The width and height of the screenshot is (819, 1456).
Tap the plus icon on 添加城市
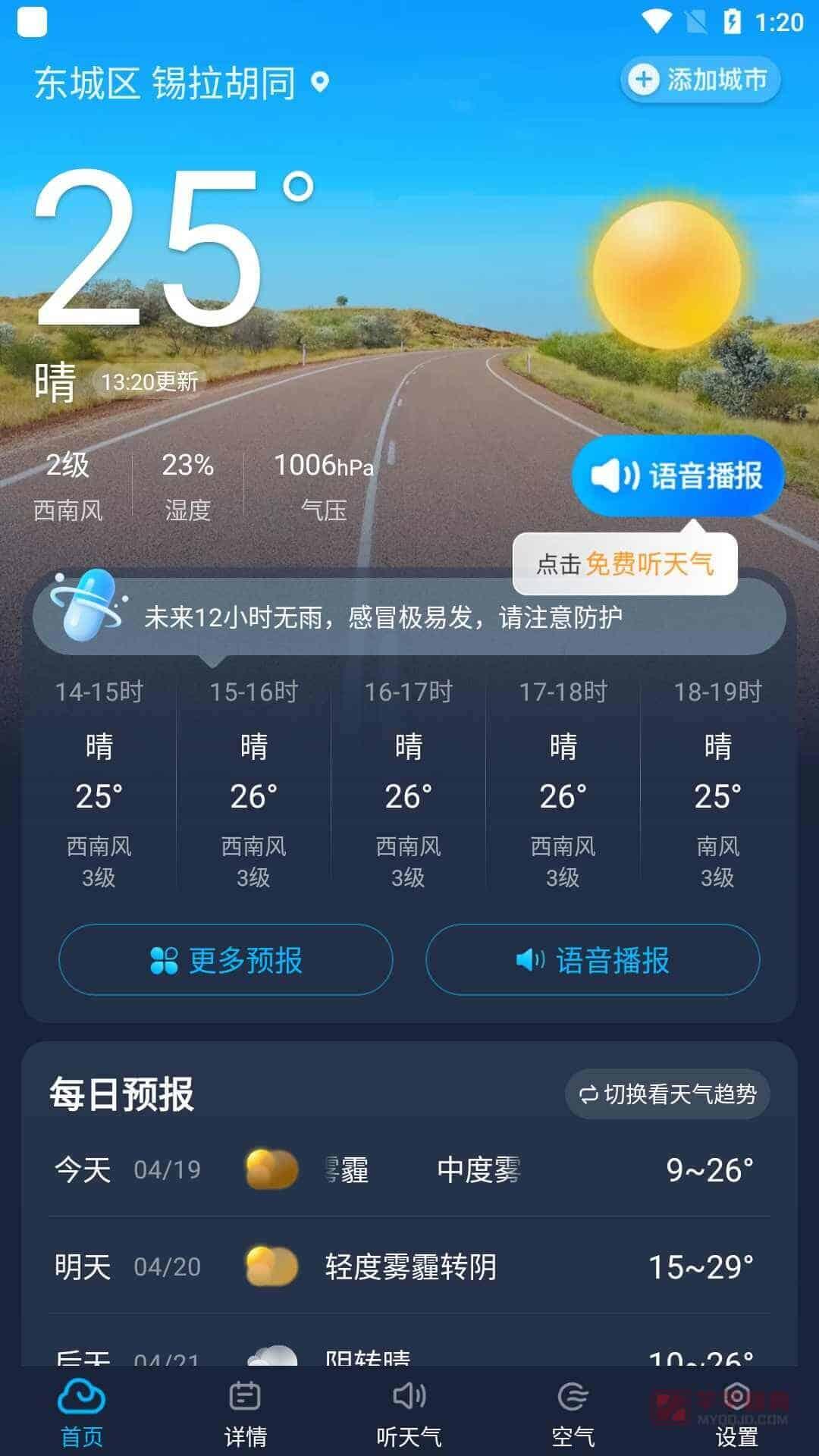click(x=643, y=79)
